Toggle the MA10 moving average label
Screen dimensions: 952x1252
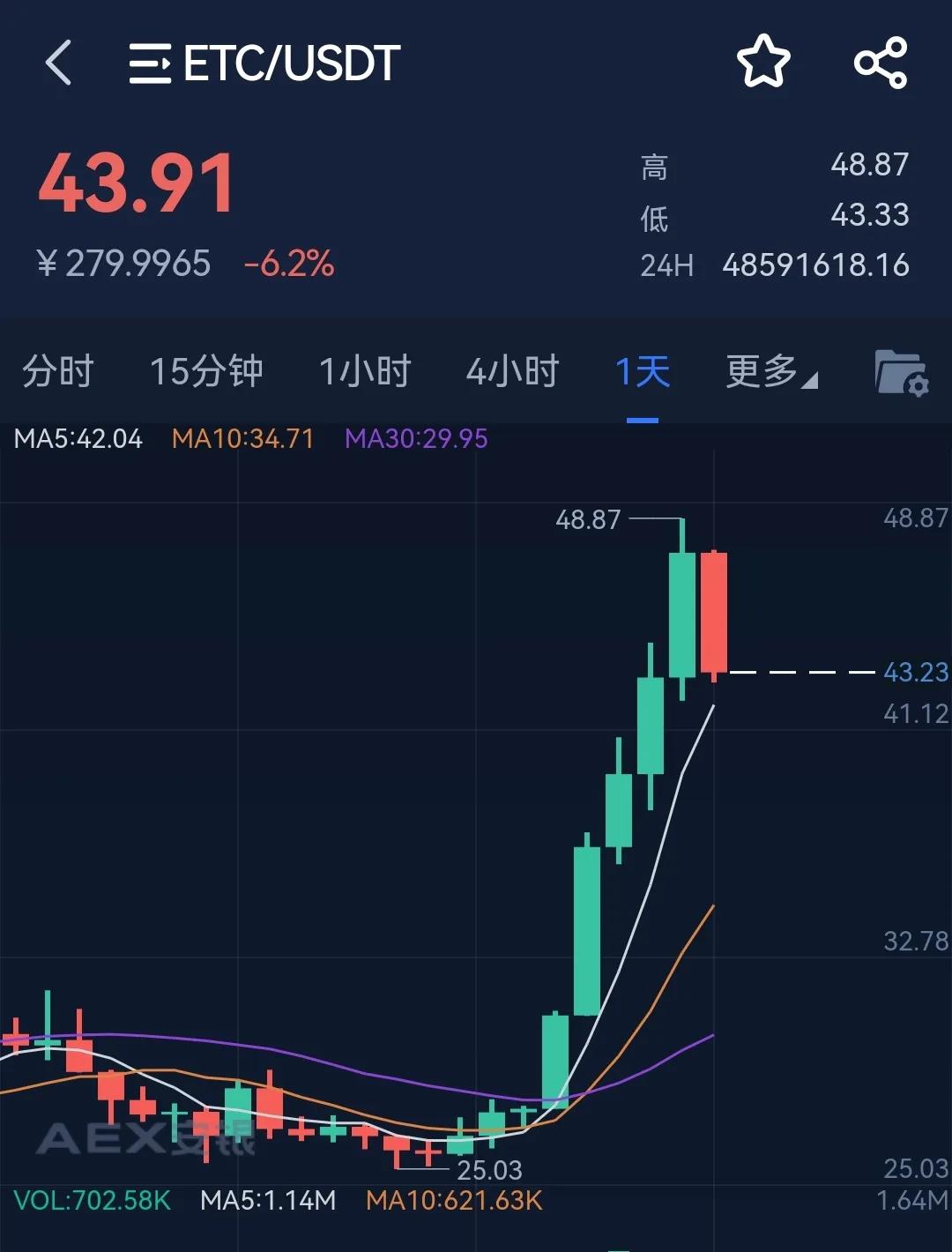point(242,438)
